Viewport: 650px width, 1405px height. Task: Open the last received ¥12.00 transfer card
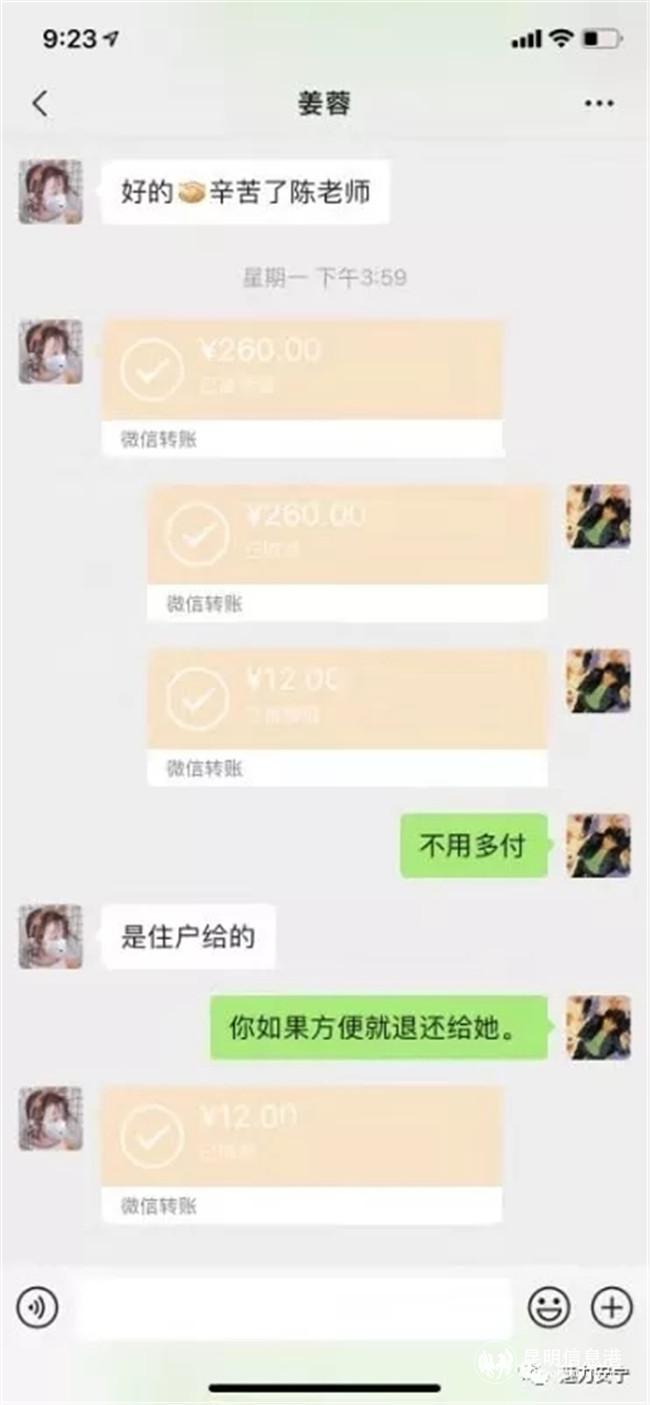coord(301,1153)
